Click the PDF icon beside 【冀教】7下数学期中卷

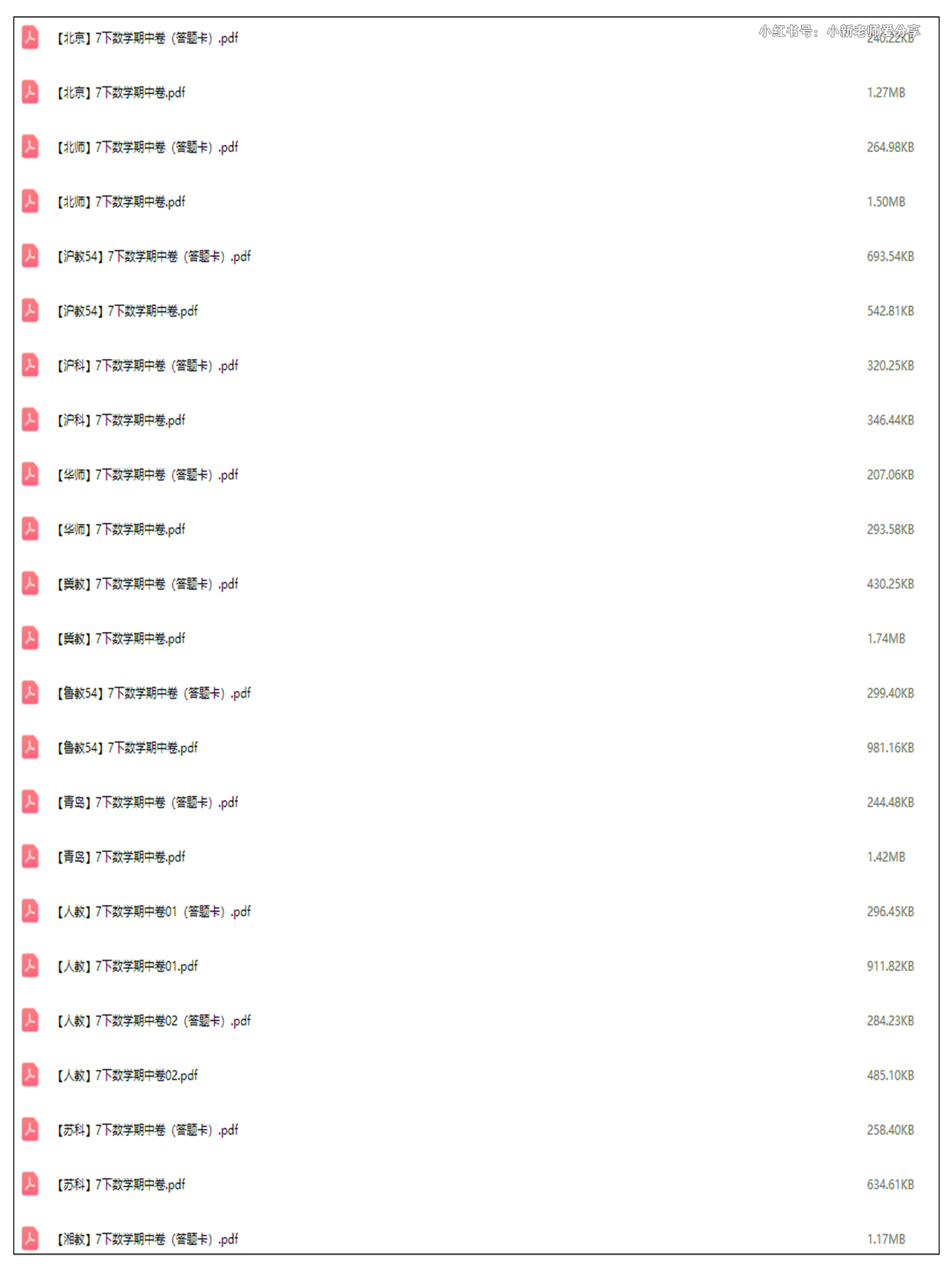(x=29, y=638)
